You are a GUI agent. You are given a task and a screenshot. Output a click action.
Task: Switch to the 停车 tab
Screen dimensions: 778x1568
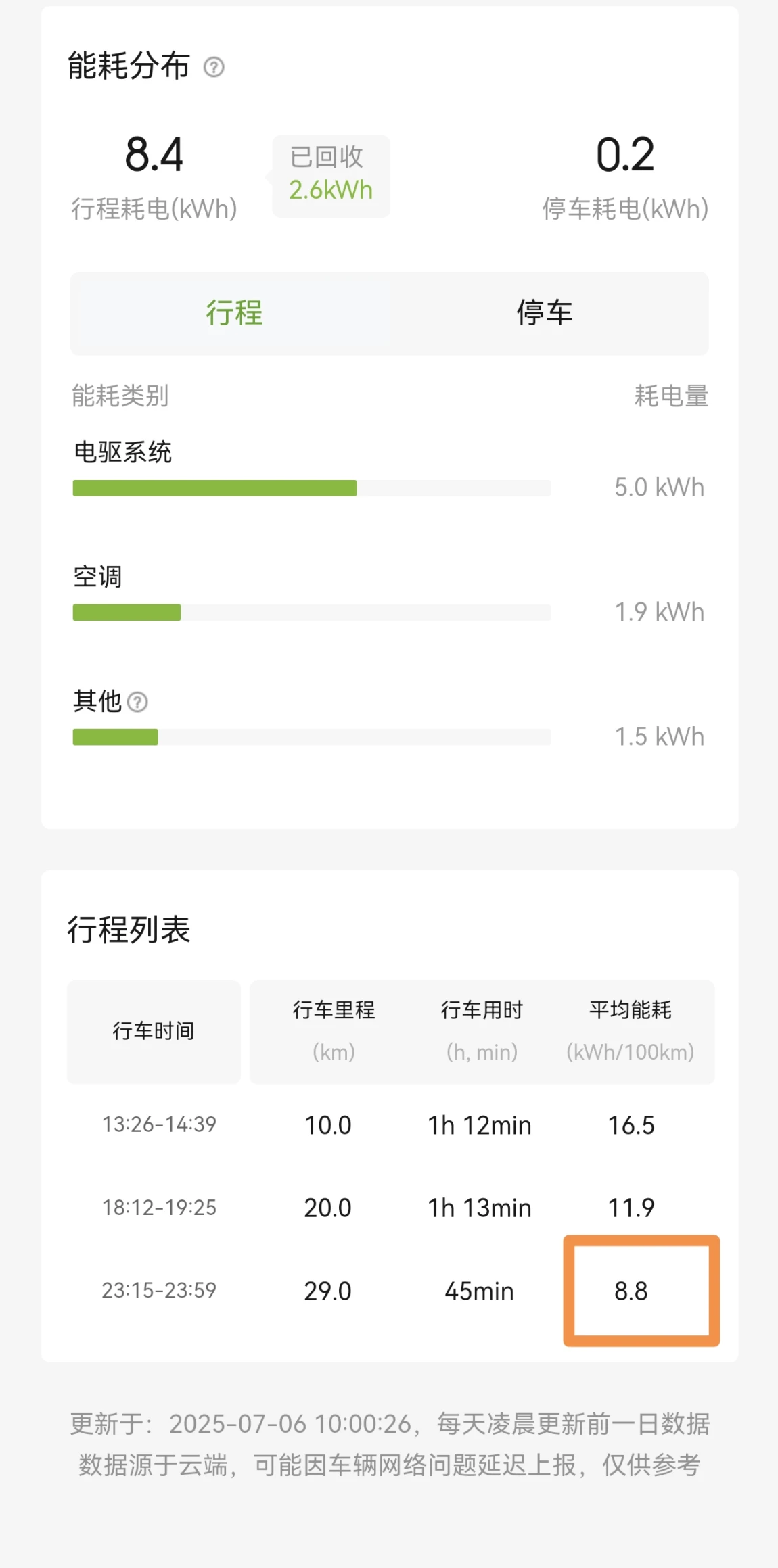click(x=545, y=313)
